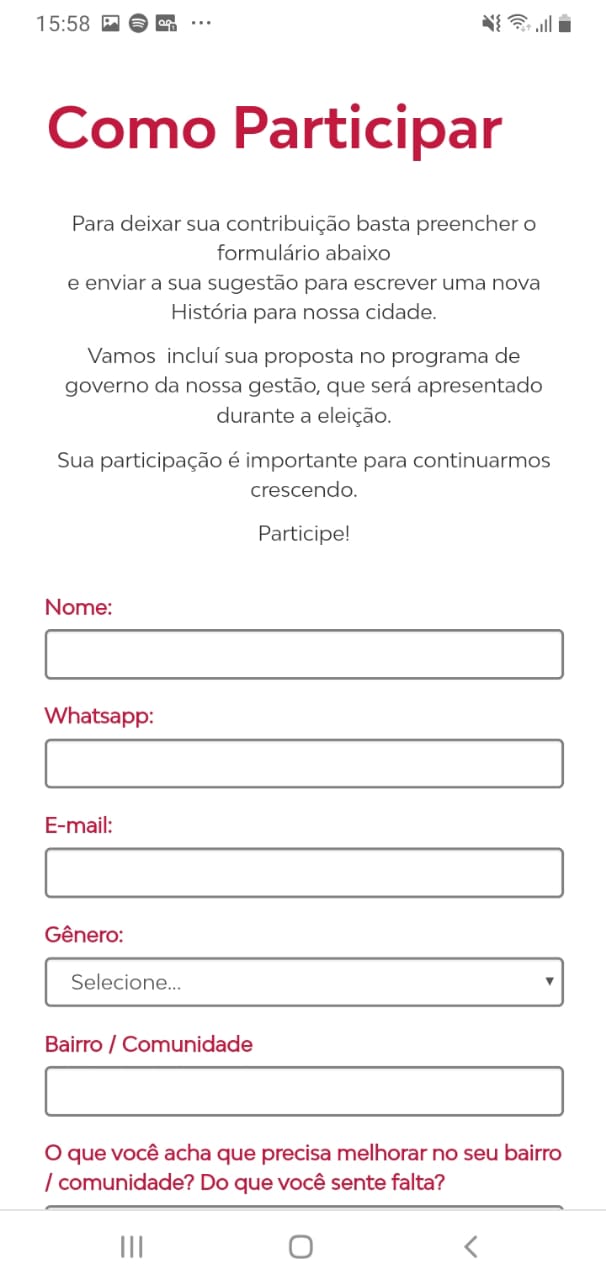
Task: Select the E-mail field
Action: point(304,872)
